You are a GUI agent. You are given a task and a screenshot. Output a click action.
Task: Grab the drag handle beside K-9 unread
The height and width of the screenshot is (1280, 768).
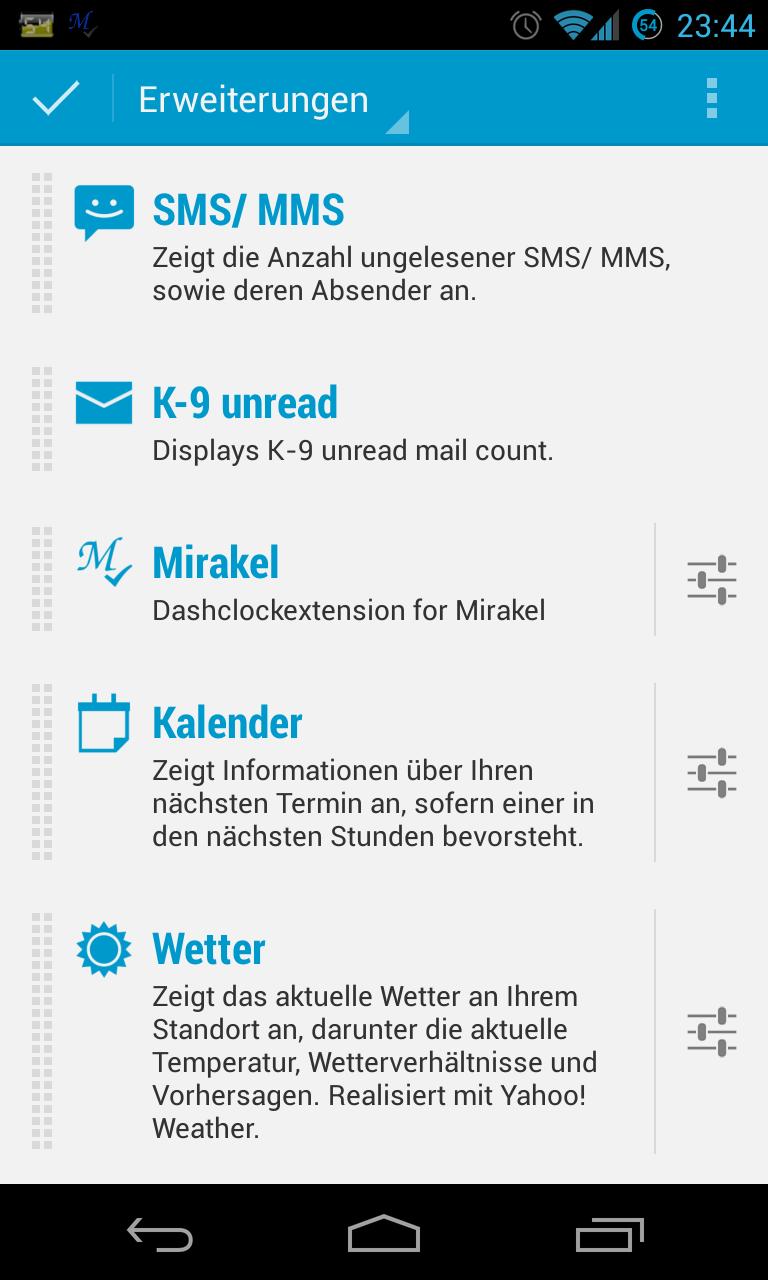[x=42, y=415]
